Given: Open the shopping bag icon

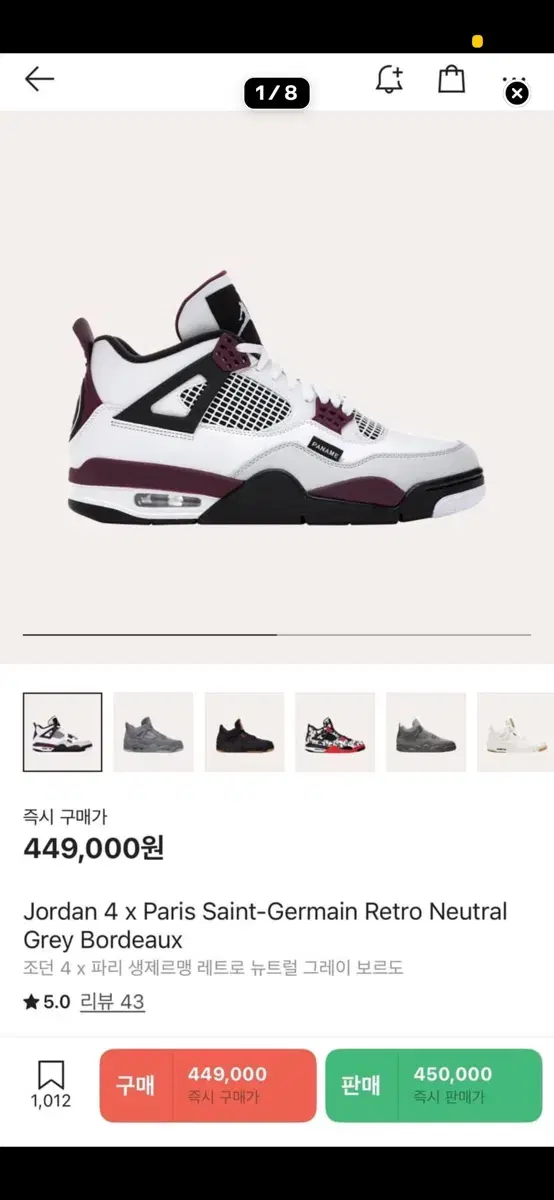Looking at the screenshot, I should [452, 79].
